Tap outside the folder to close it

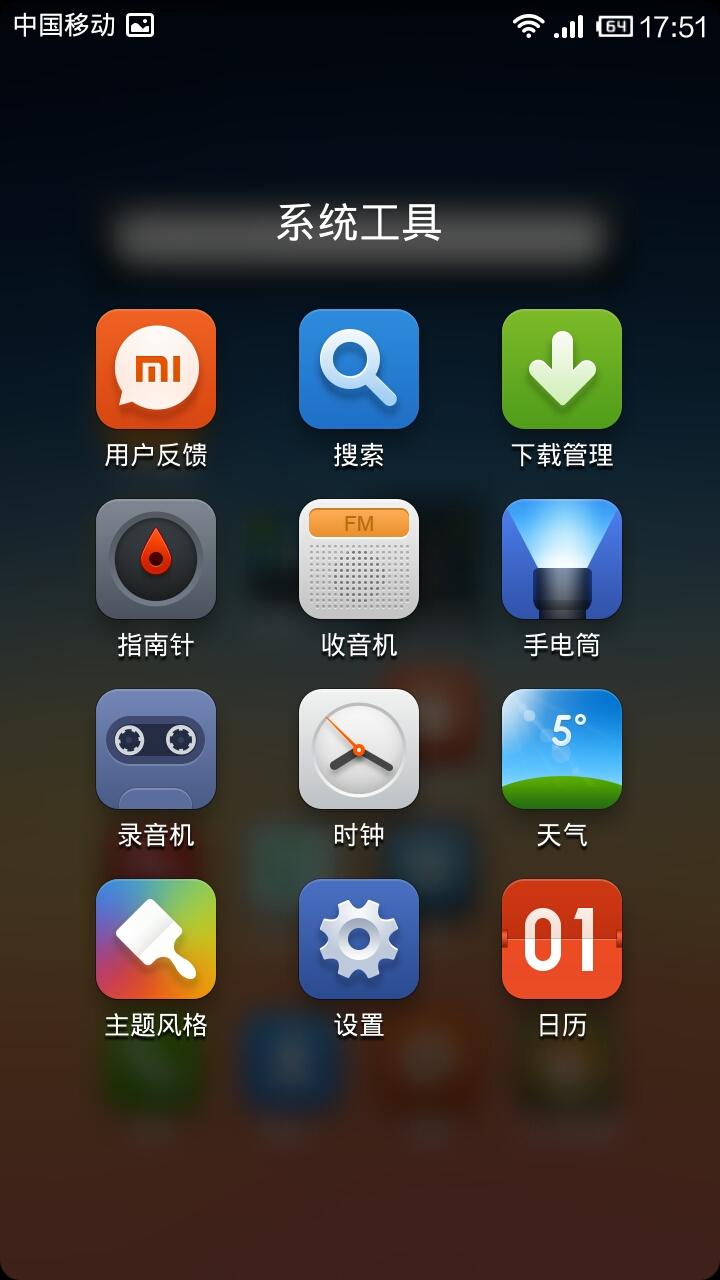click(360, 1180)
